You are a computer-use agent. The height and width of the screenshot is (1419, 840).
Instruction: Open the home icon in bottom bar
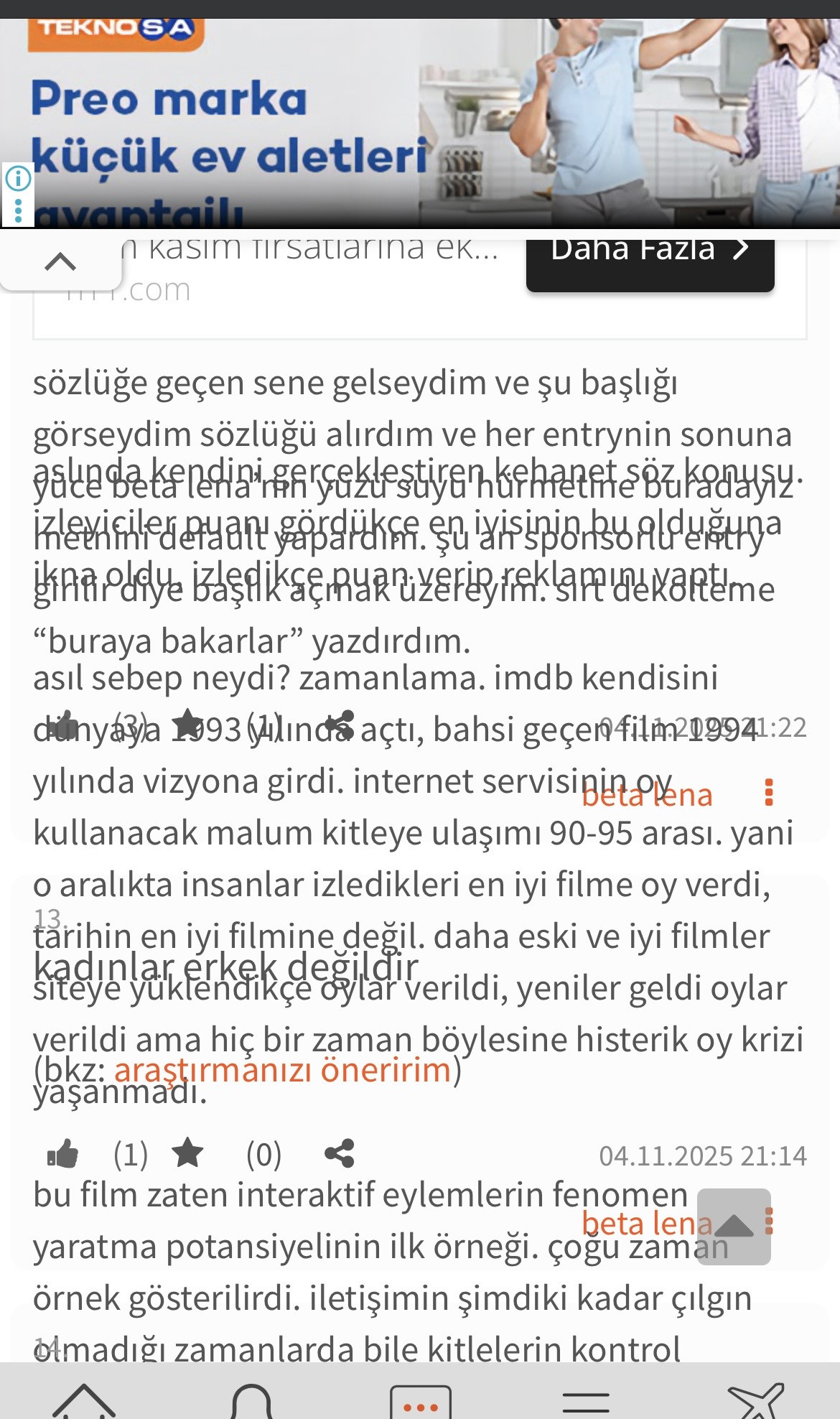coord(84,1400)
